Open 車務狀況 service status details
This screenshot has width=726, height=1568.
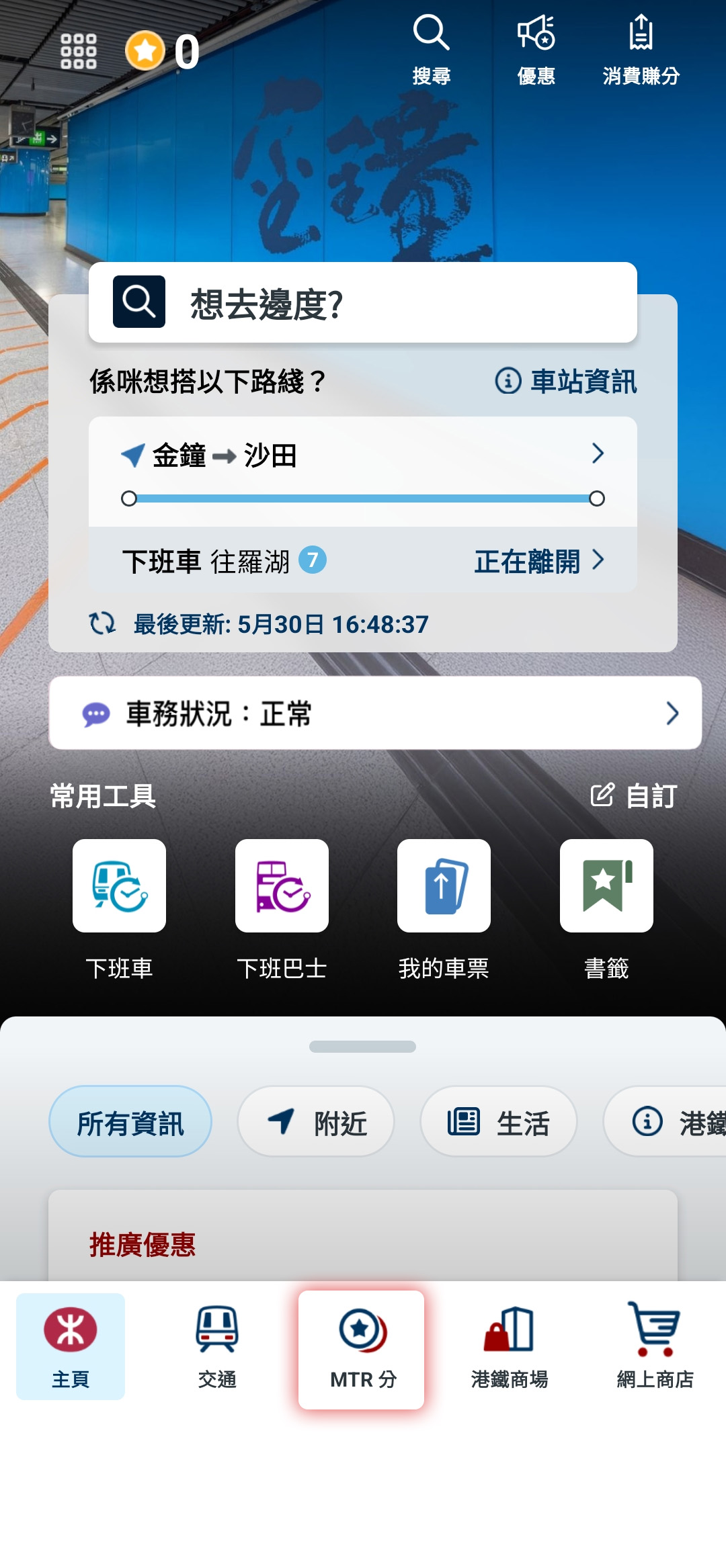(375, 713)
